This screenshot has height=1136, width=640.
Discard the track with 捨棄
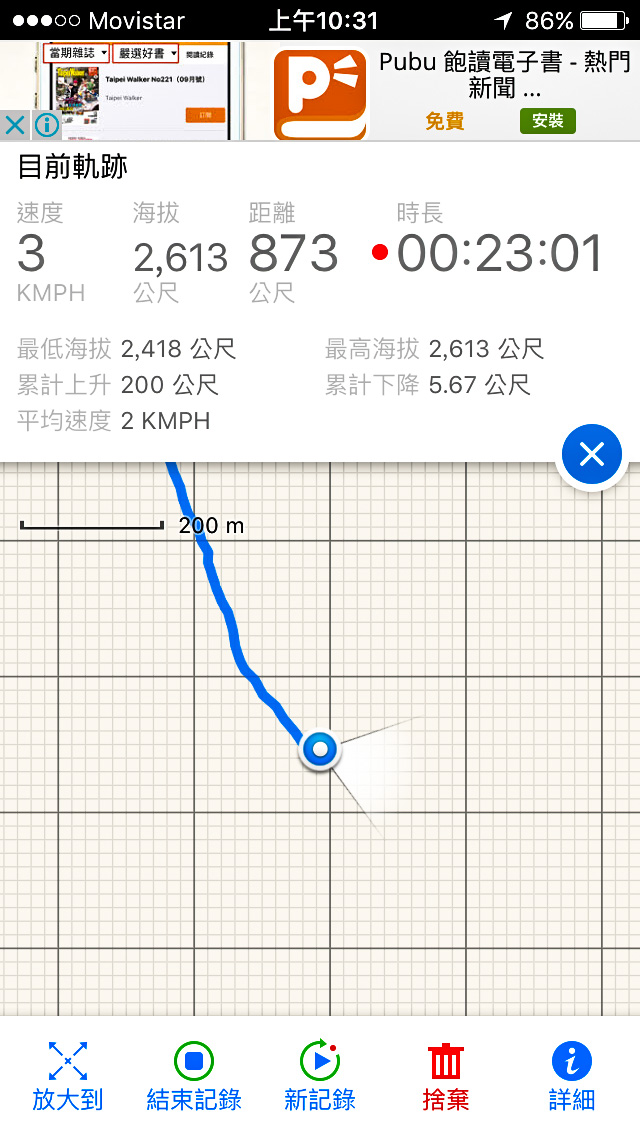coord(446,1075)
